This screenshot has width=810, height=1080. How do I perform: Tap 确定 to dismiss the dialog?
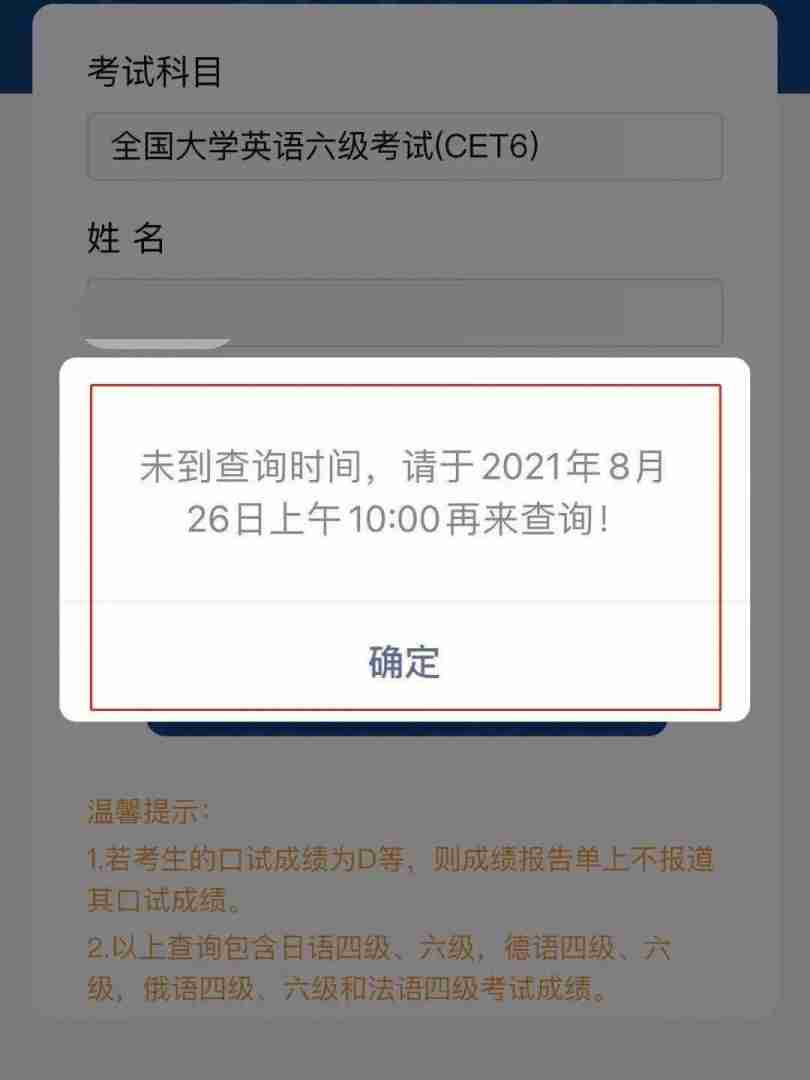(x=404, y=662)
